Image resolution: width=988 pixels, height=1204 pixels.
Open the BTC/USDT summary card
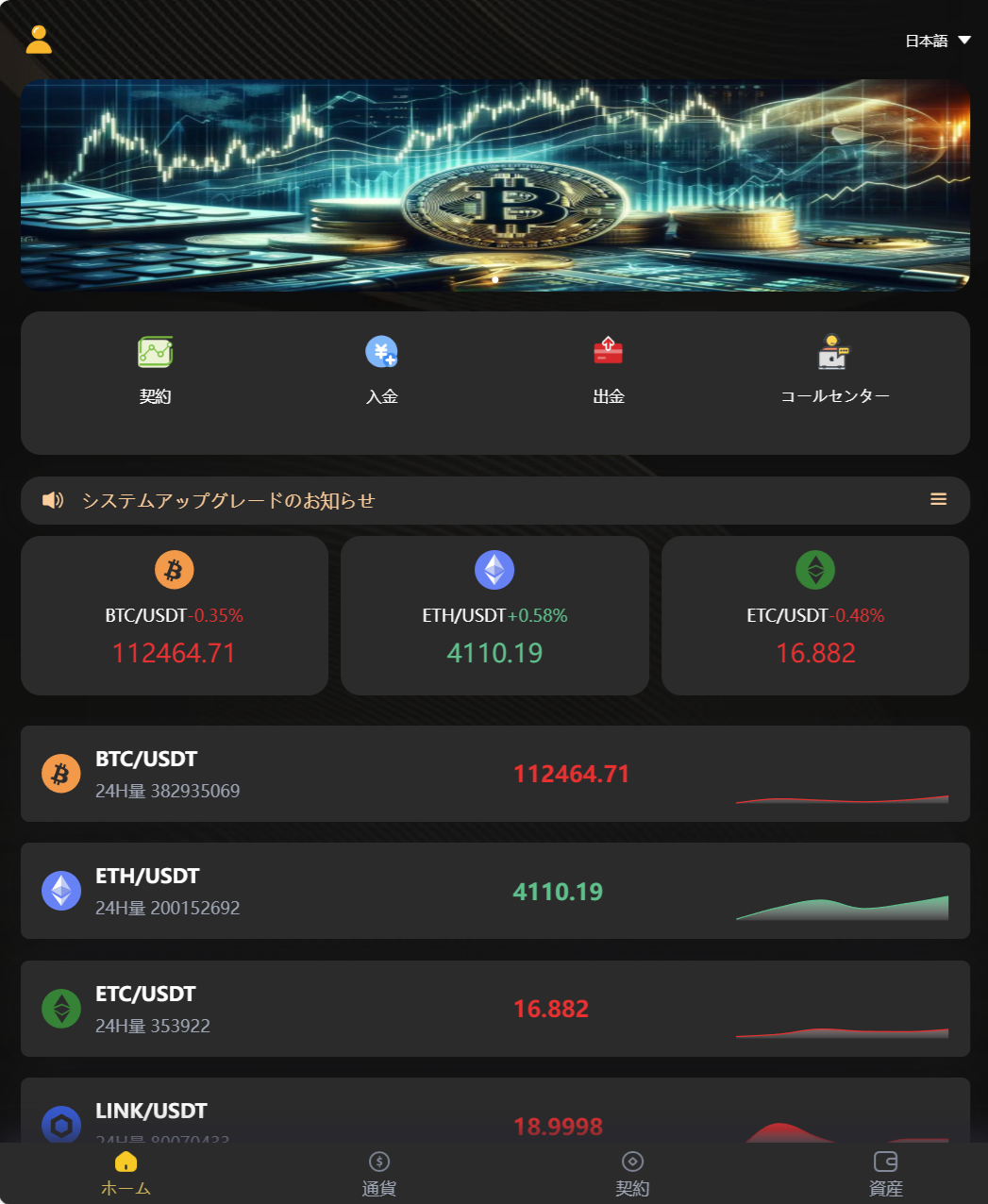tap(175, 615)
